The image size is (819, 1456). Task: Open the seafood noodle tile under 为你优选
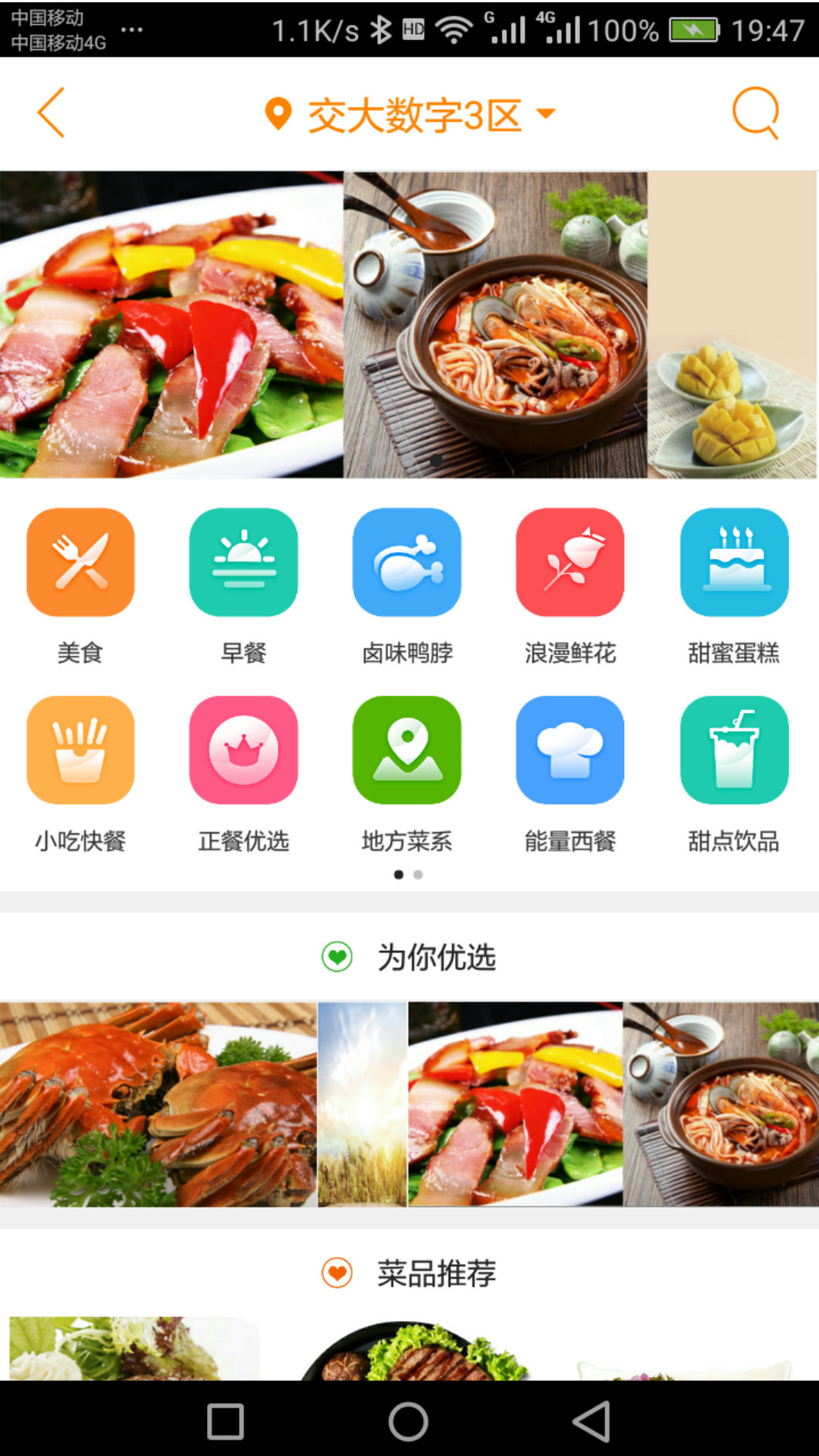[720, 1104]
